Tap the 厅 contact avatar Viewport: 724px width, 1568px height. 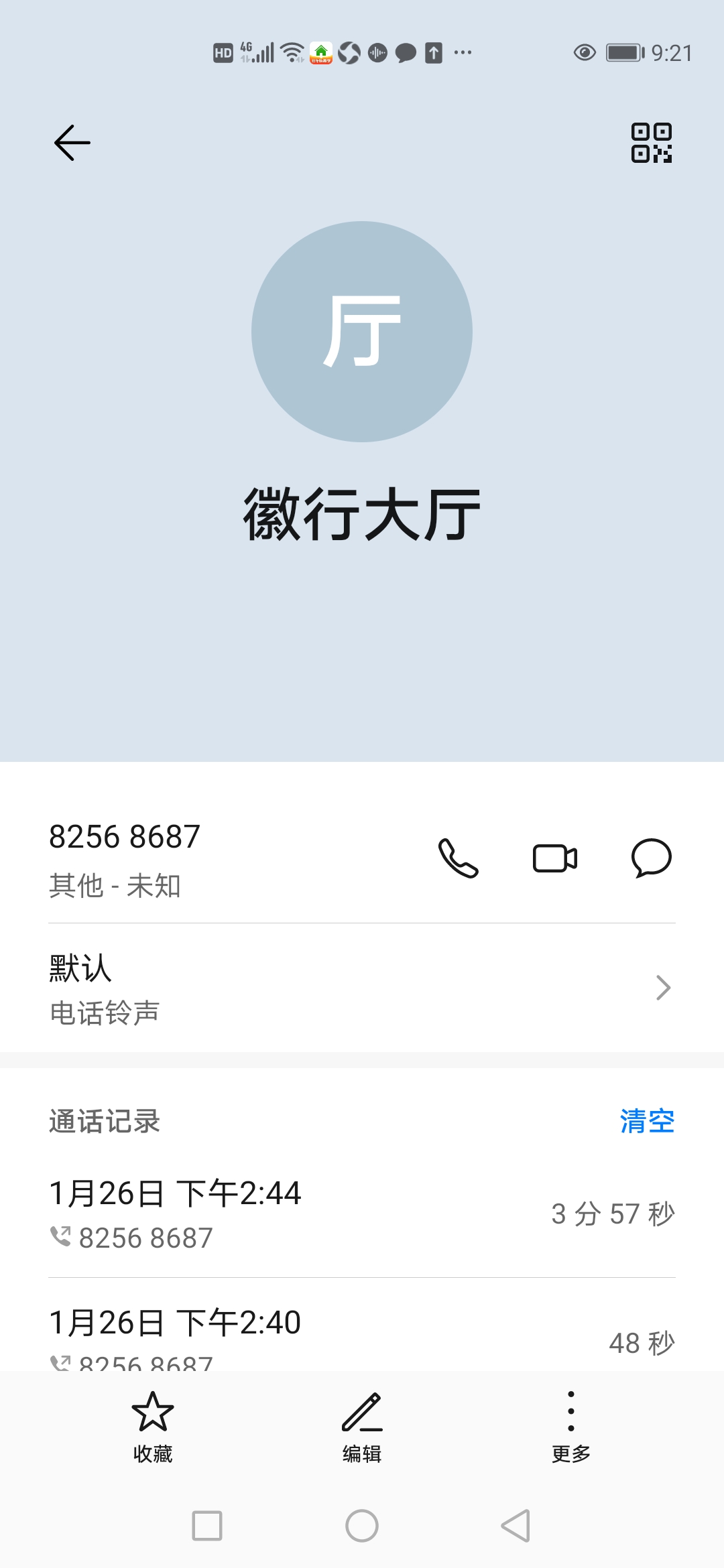[x=362, y=332]
